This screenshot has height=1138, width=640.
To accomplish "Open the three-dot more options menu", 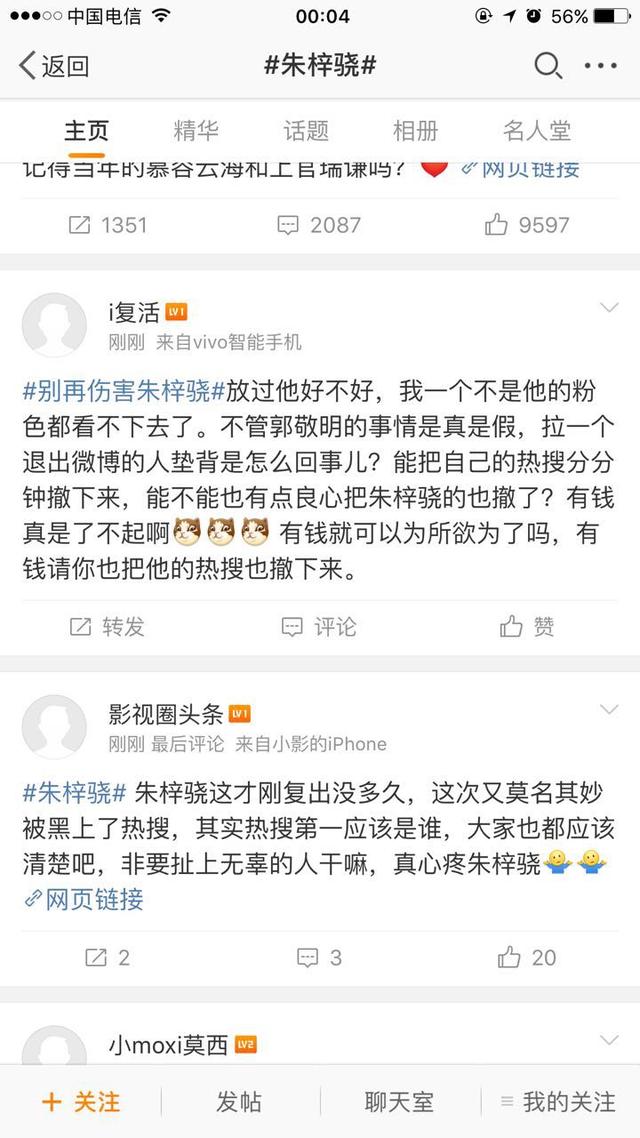I will click(601, 66).
